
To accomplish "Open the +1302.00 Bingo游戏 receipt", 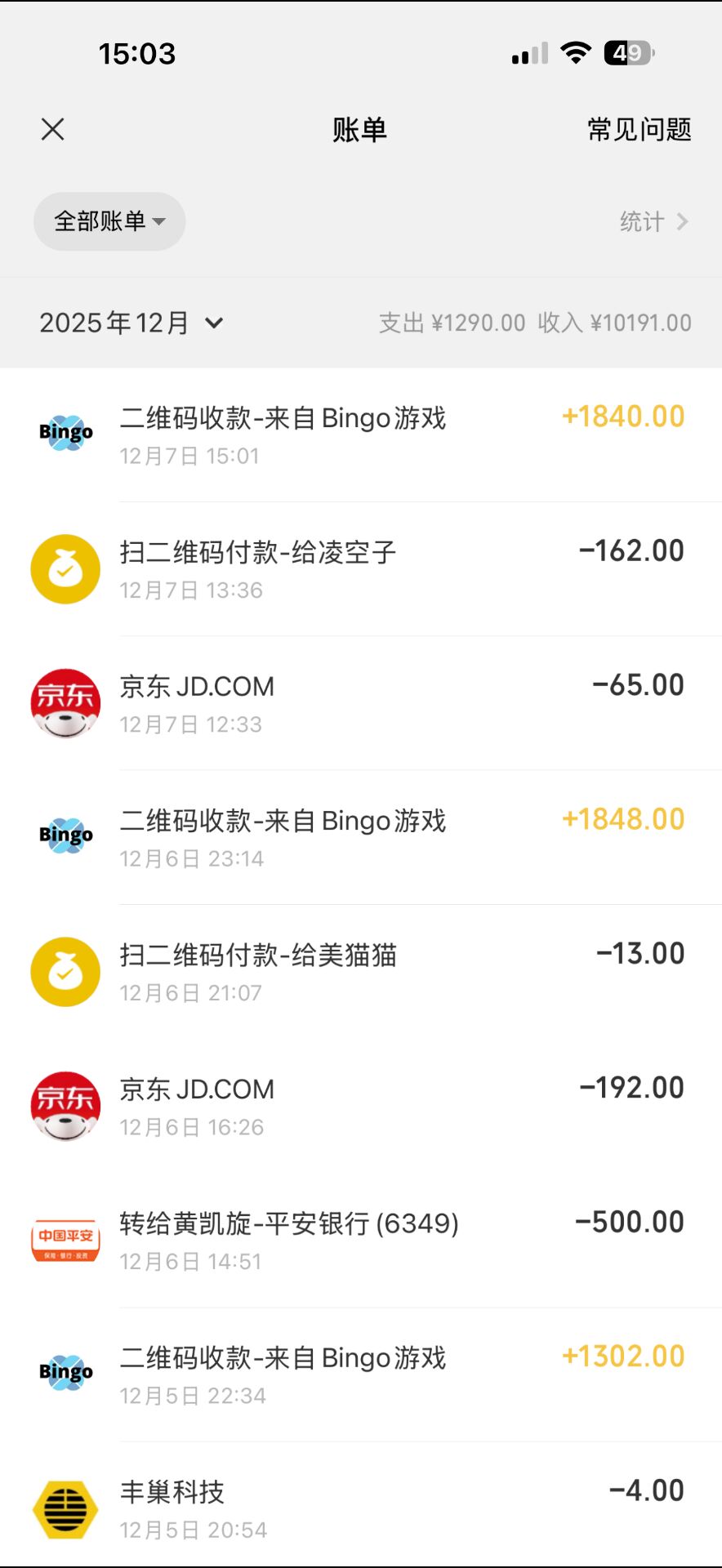I will [361, 1374].
